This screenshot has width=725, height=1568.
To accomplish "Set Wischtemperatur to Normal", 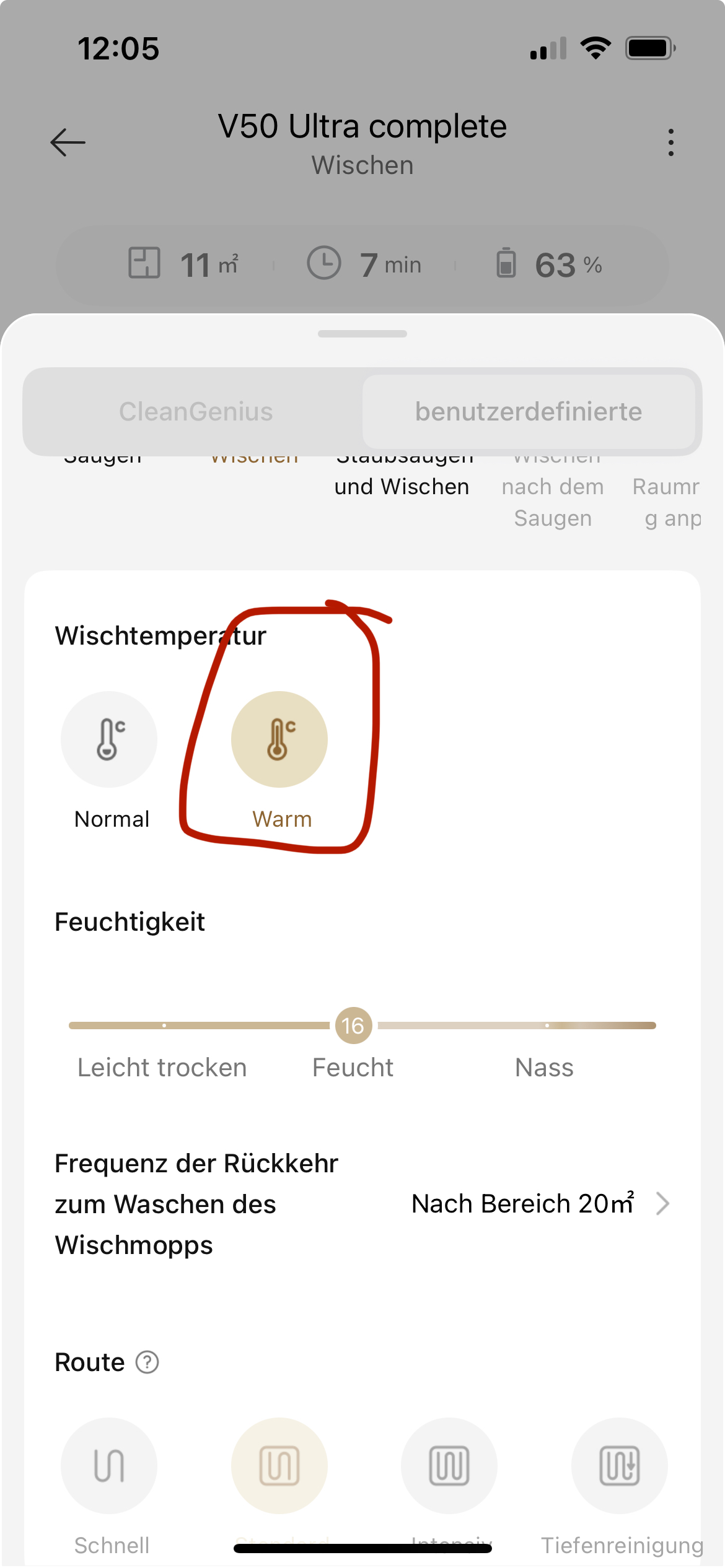I will 109,739.
